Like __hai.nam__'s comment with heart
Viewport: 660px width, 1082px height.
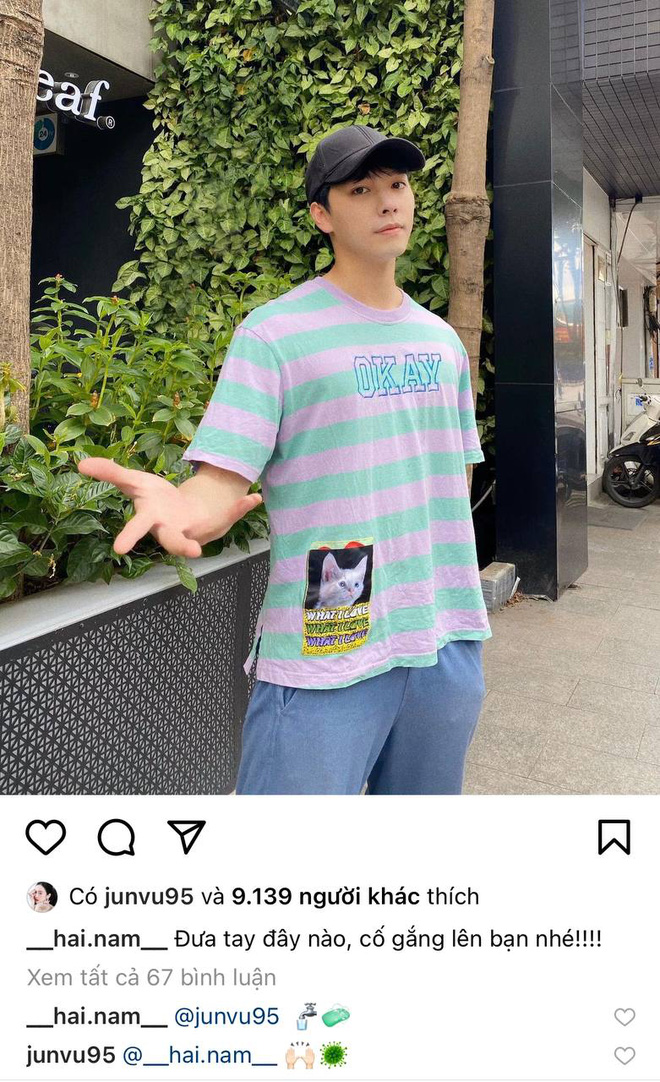click(624, 1017)
